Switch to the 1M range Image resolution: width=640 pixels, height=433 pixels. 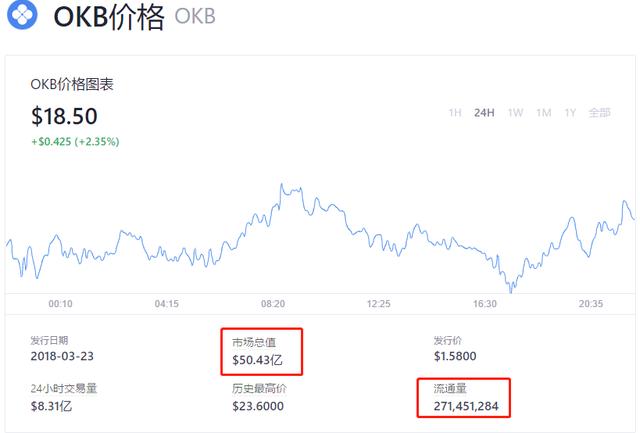(543, 113)
